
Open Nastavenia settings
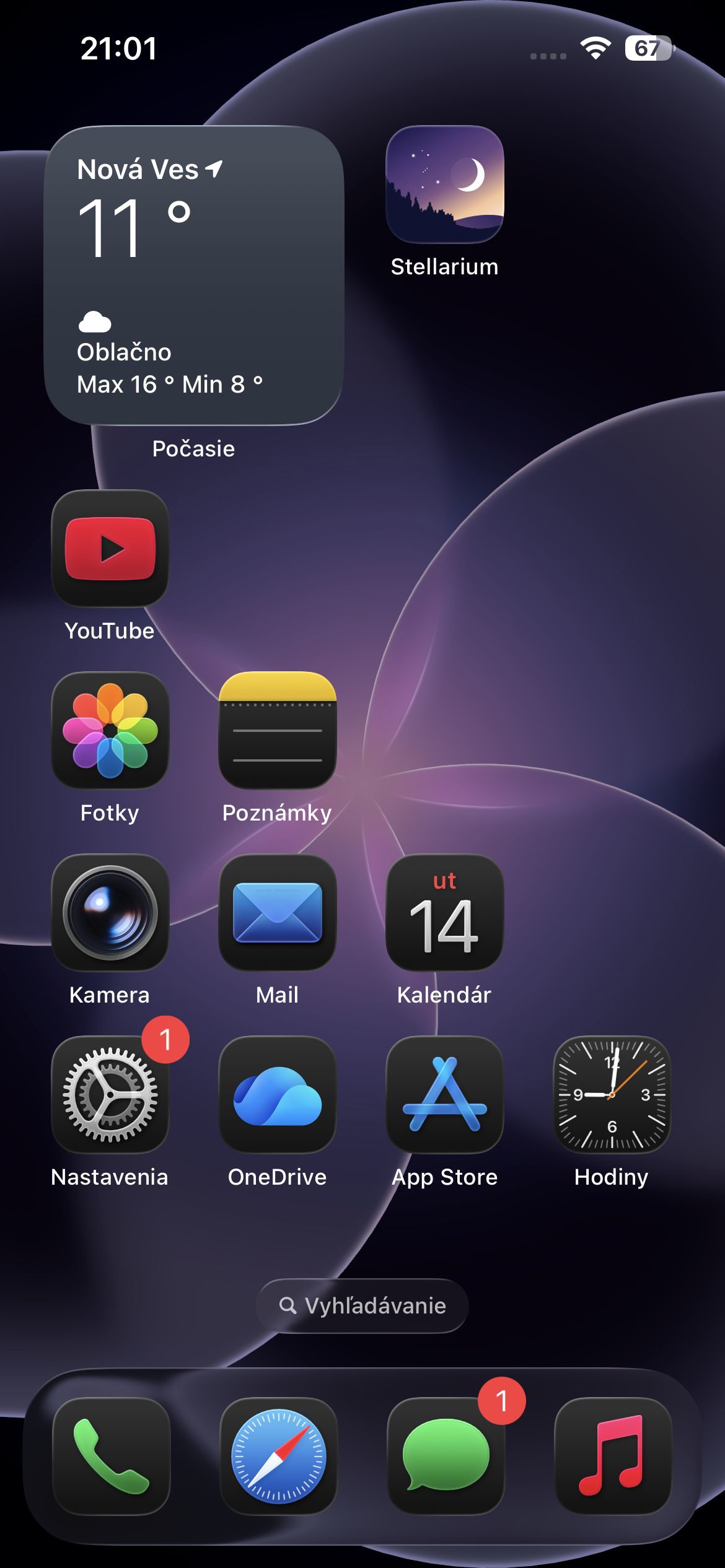pyautogui.click(x=110, y=1094)
